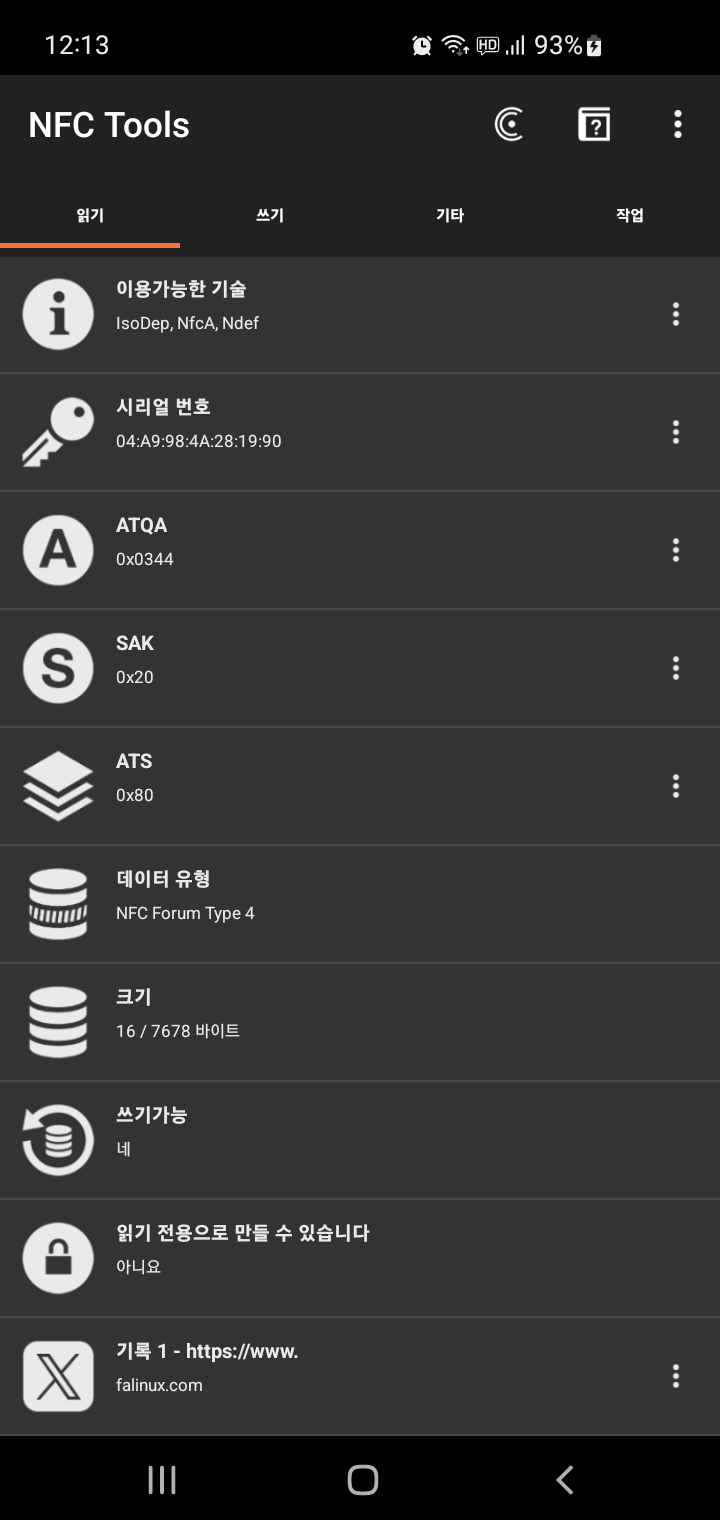This screenshot has width=720, height=1520.
Task: Go back using the system back button
Action: (564, 1480)
